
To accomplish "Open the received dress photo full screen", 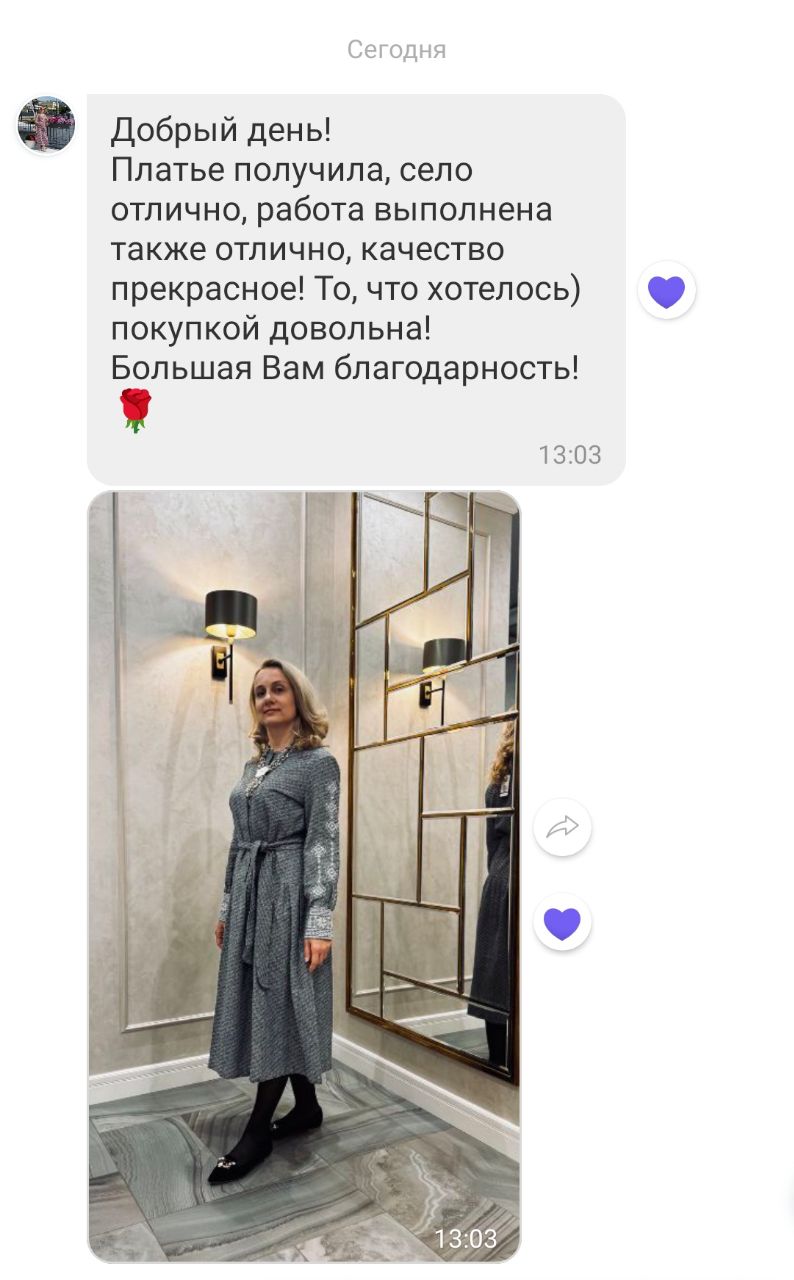I will (304, 876).
